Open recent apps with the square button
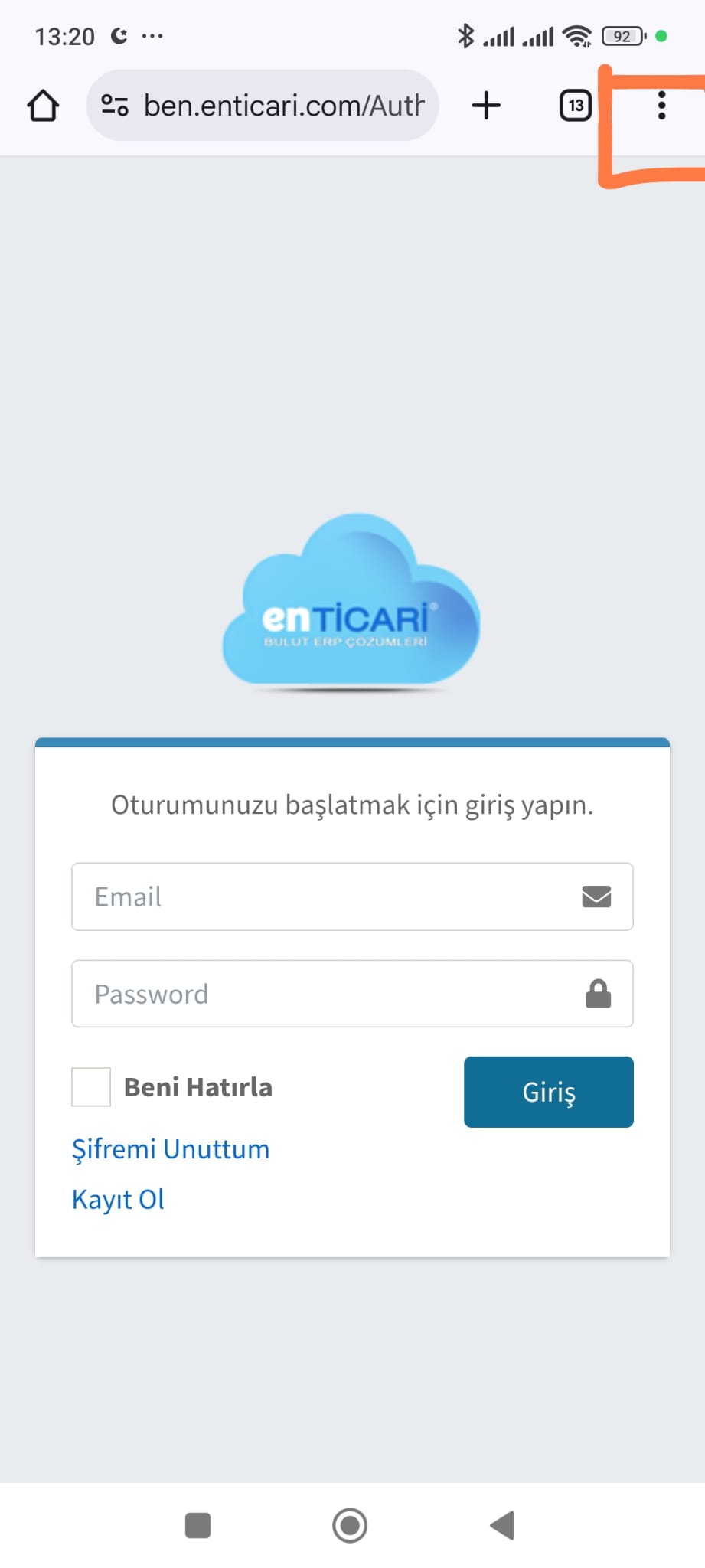The image size is (705, 1568). [197, 1525]
